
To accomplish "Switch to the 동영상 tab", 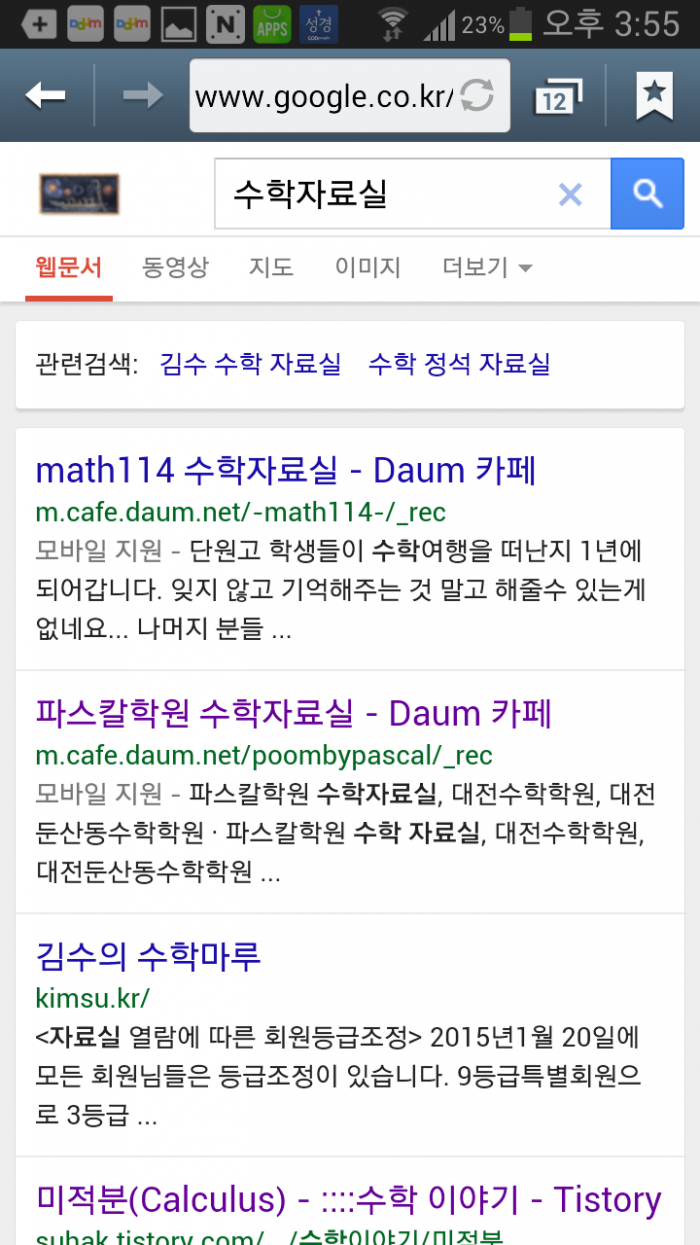I will (x=175, y=267).
